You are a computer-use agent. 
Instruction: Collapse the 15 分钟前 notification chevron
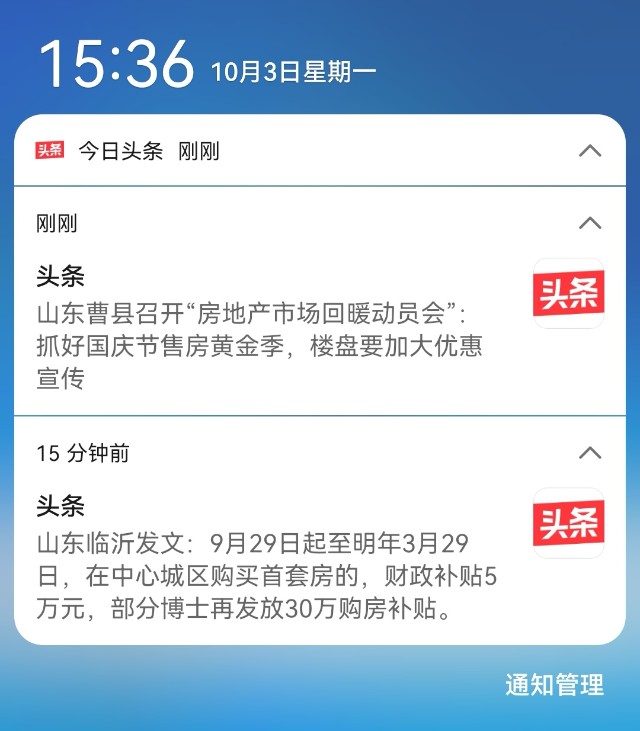pyautogui.click(x=590, y=453)
